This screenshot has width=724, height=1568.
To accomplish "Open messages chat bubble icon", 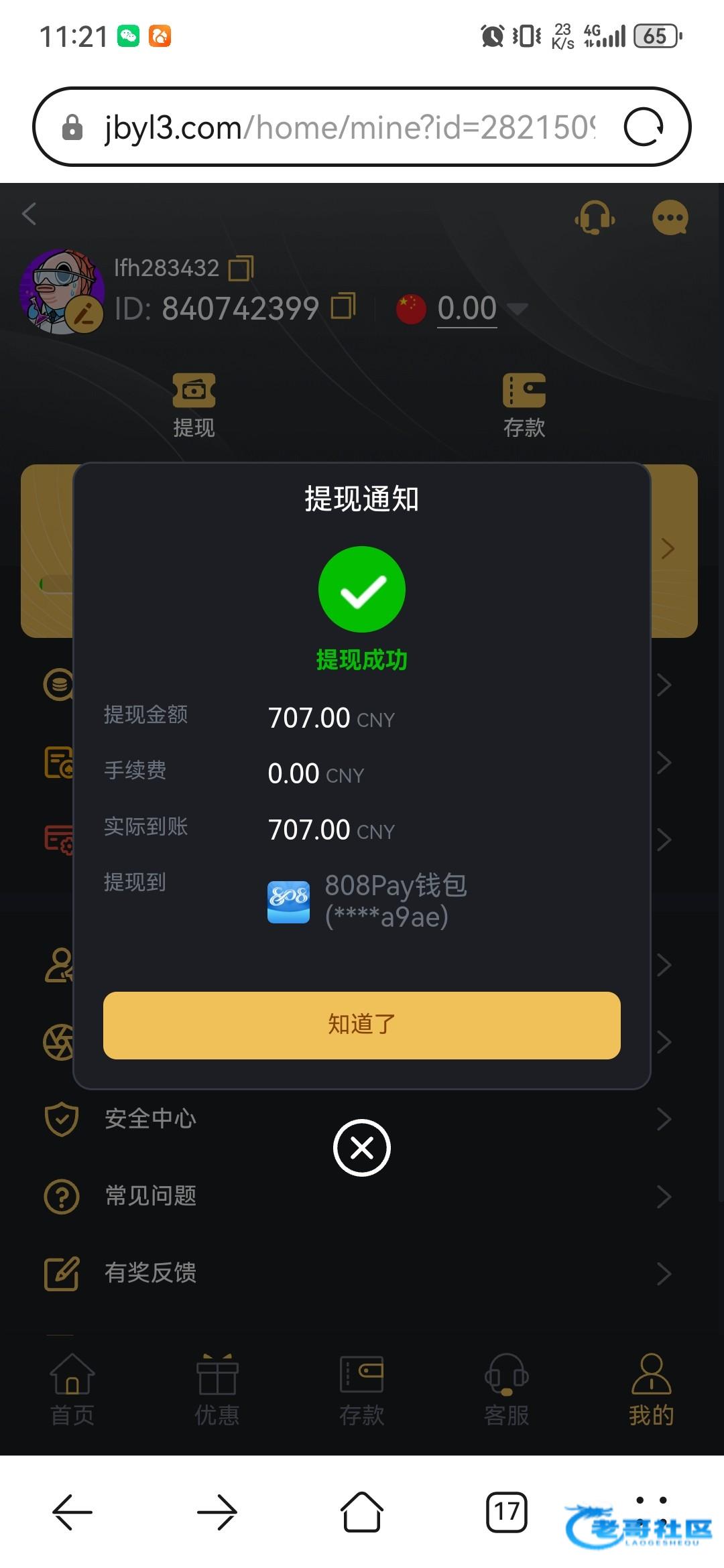I will tap(670, 217).
